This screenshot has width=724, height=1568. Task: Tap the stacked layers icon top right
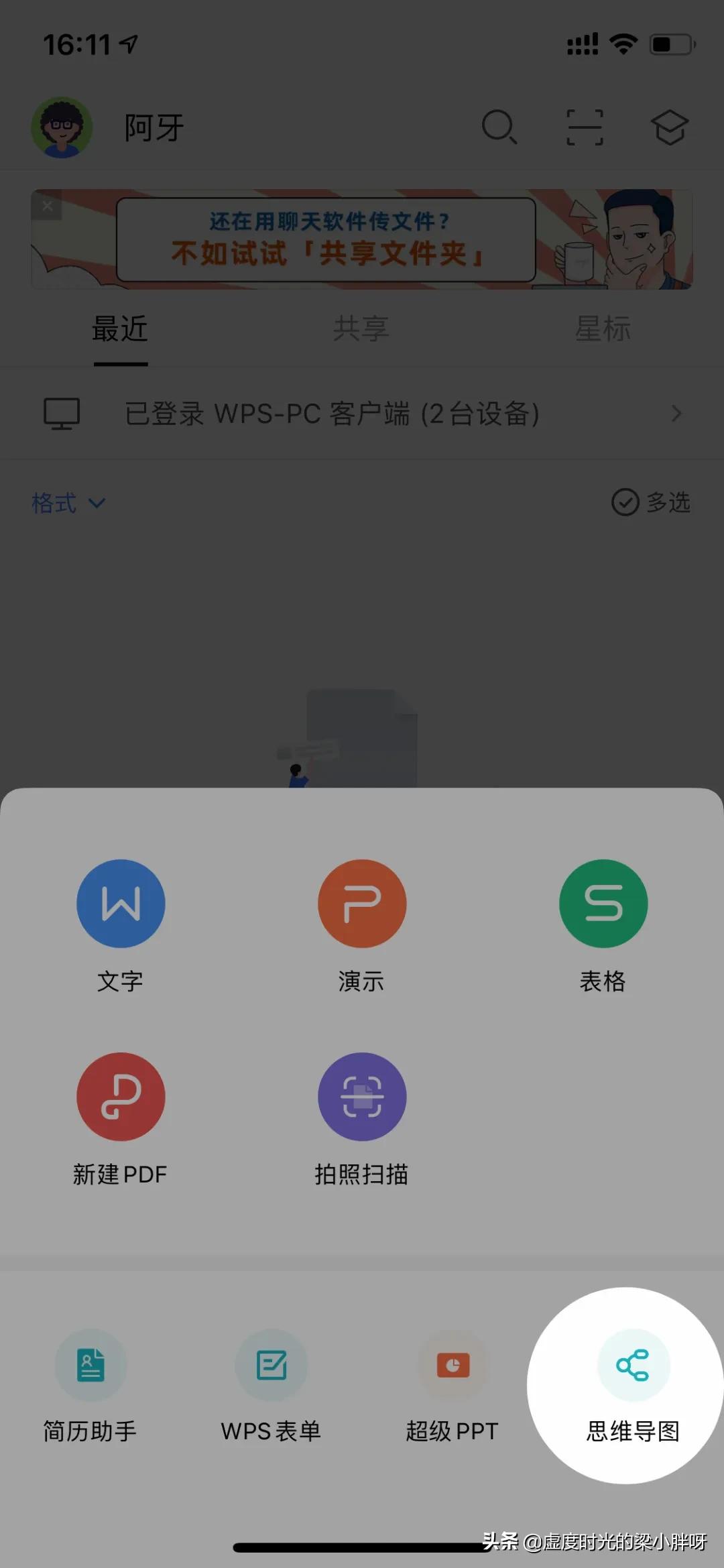[670, 127]
